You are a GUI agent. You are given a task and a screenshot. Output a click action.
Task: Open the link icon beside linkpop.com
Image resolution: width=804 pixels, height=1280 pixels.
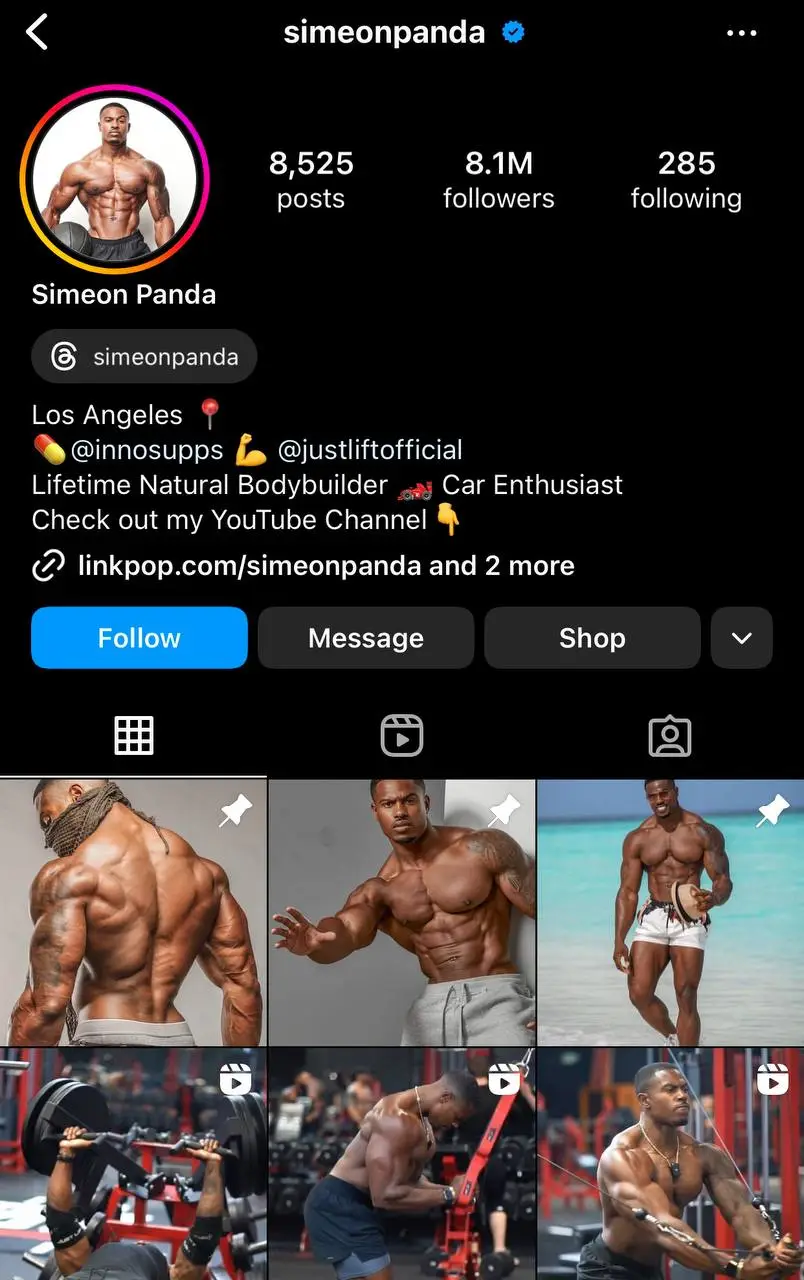click(x=46, y=566)
